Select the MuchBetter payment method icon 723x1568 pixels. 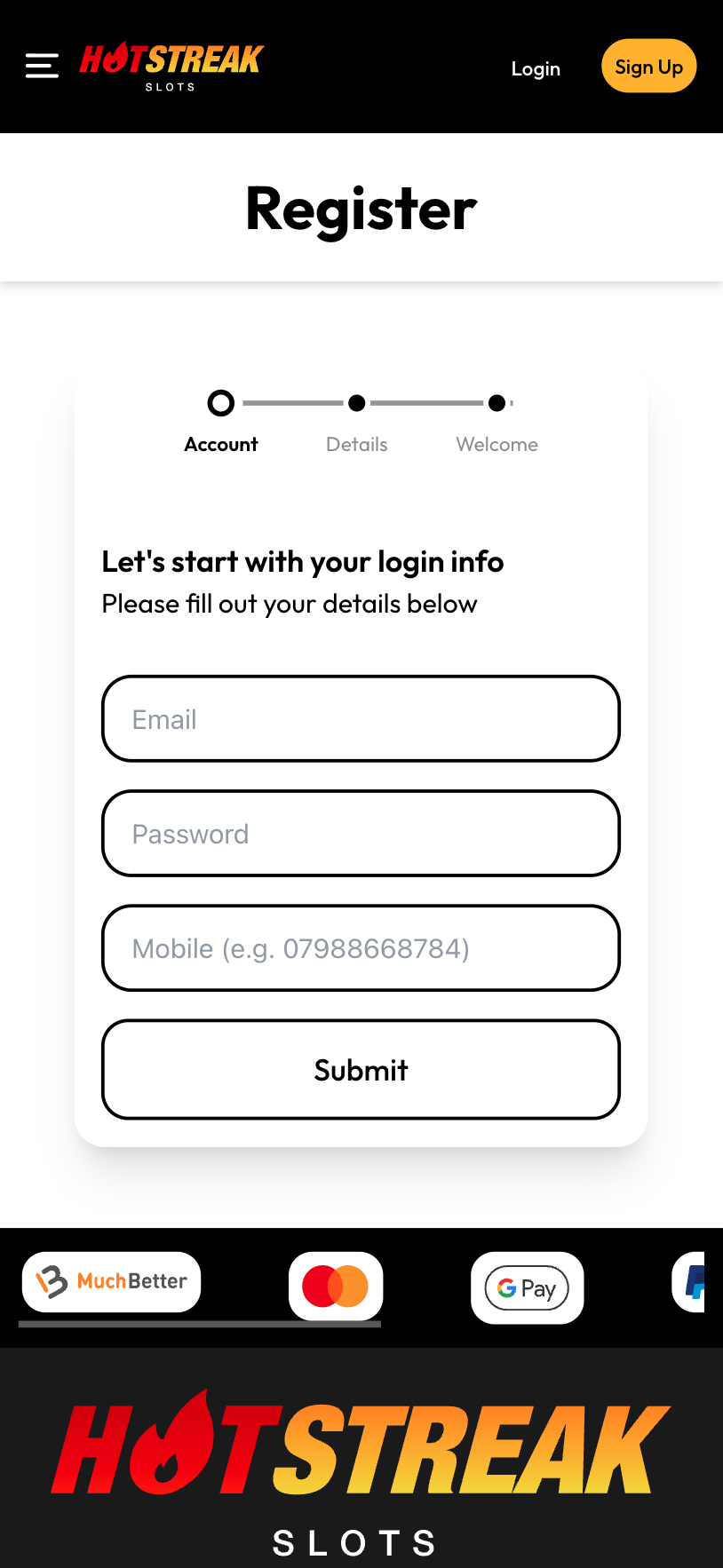tap(110, 1281)
